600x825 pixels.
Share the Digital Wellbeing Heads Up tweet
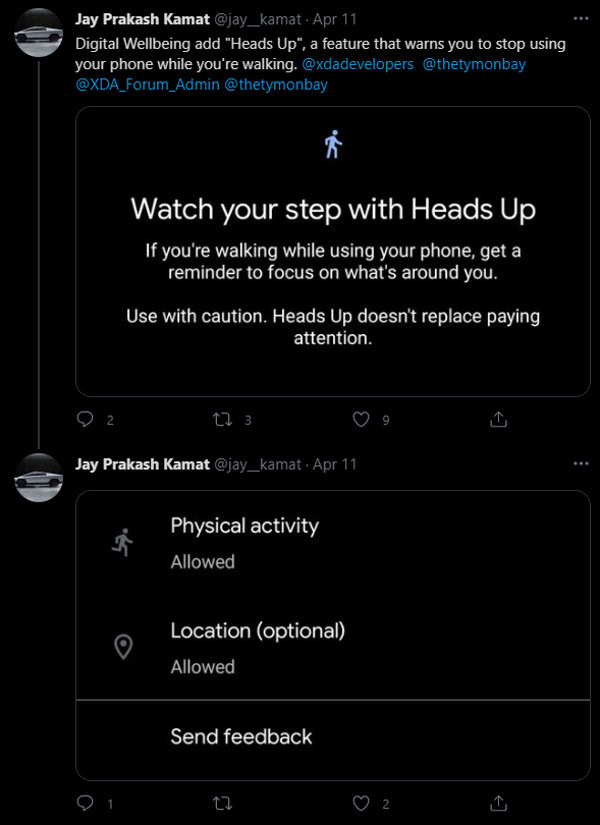pyautogui.click(x=498, y=419)
